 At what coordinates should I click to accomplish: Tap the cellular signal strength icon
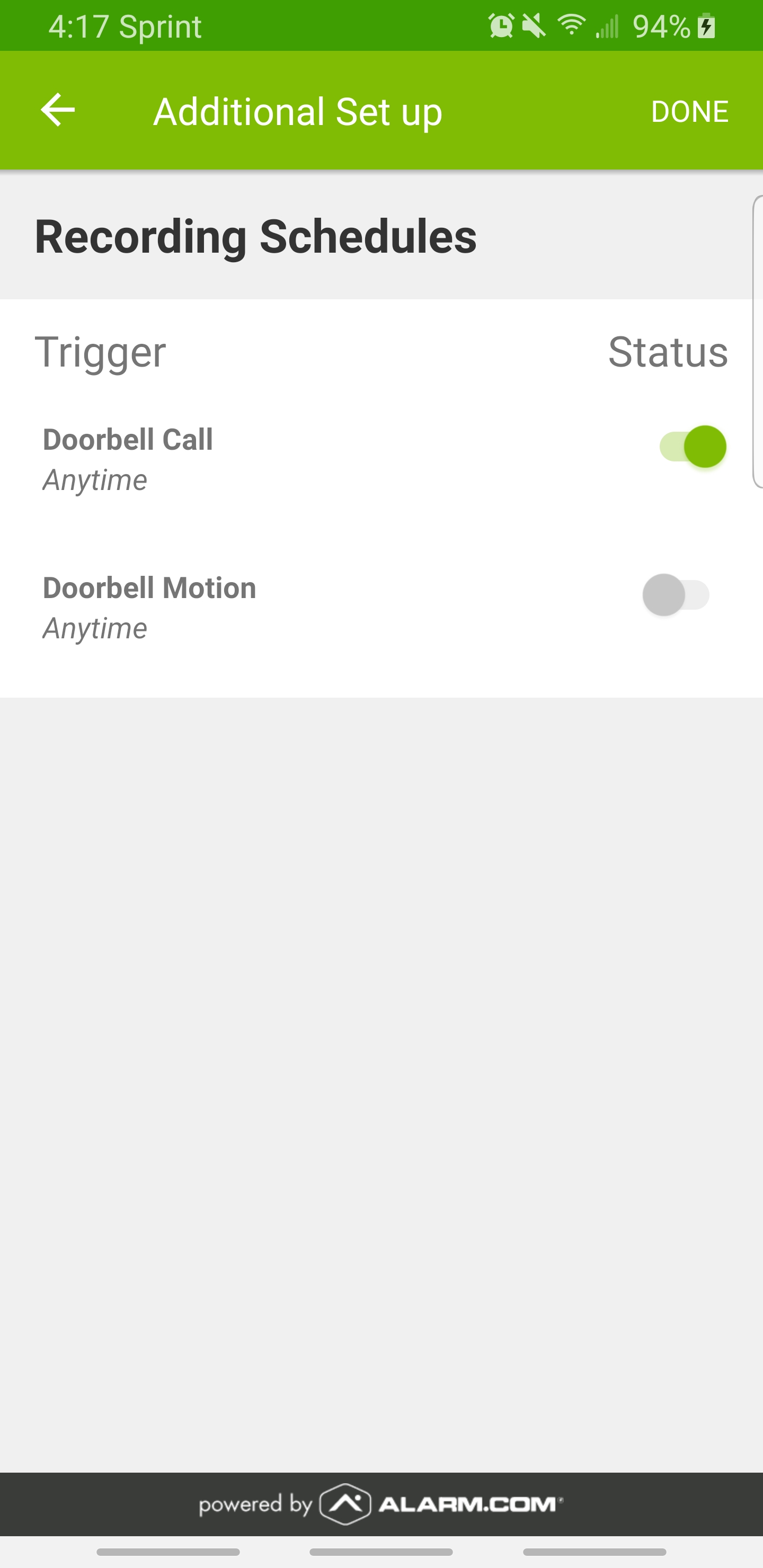coord(607,25)
